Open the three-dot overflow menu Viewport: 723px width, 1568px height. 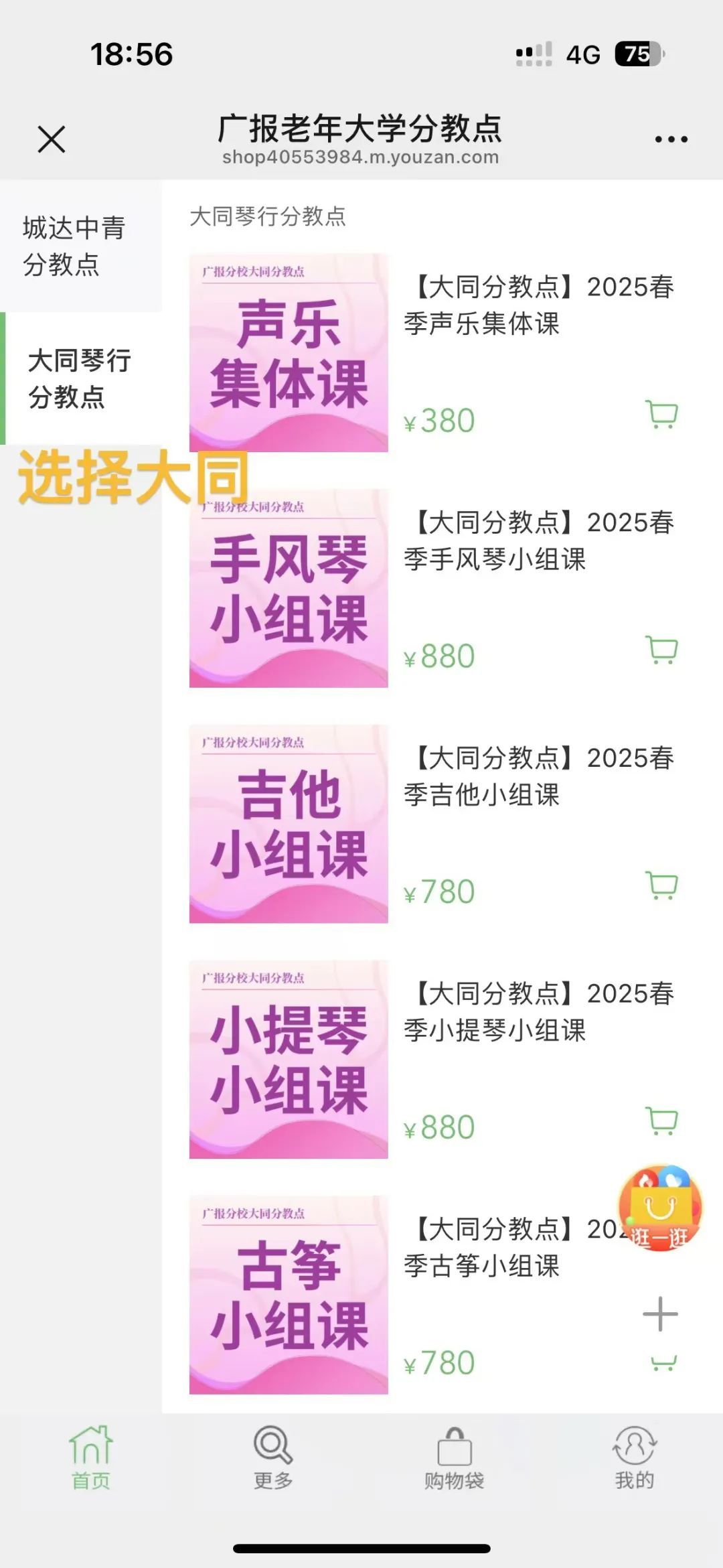(671, 139)
